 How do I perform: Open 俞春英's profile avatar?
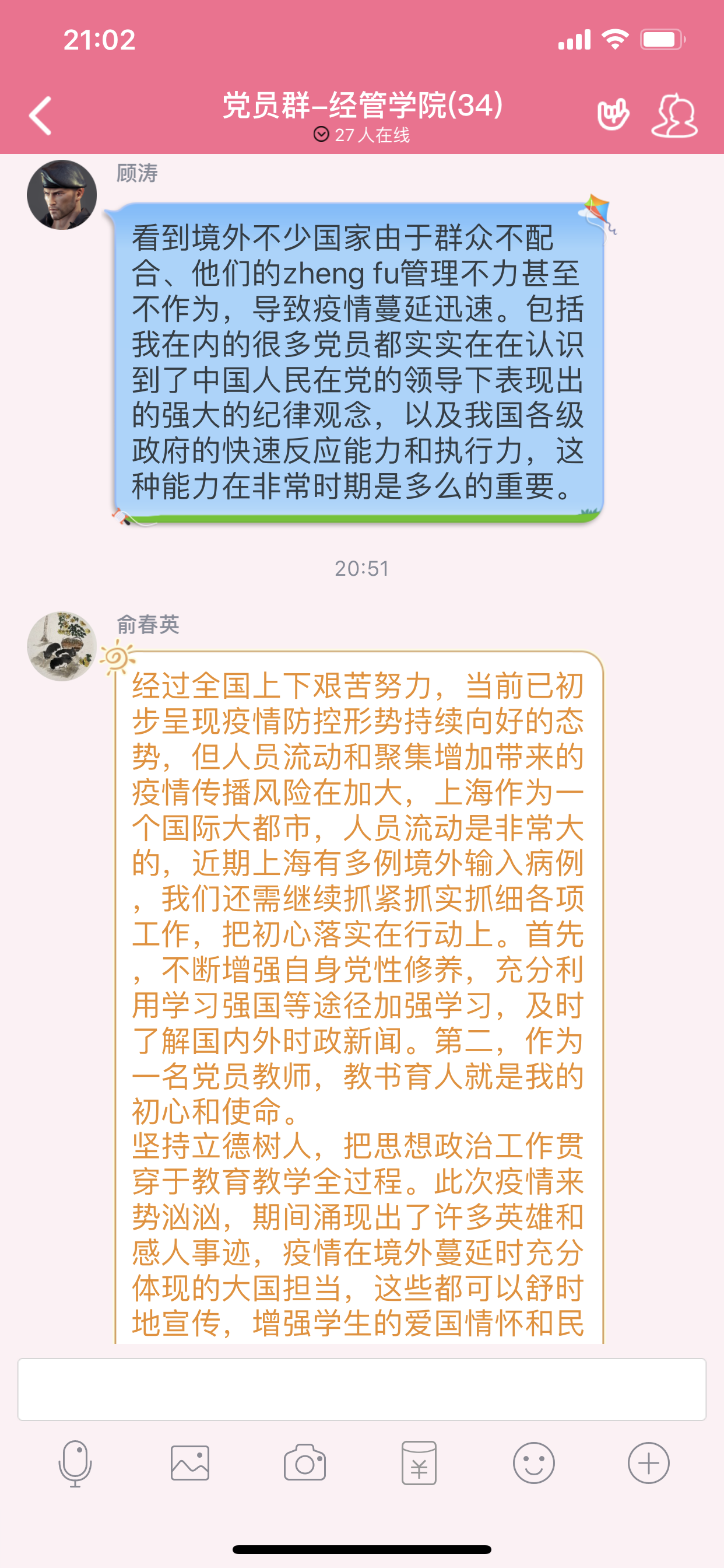(x=61, y=646)
